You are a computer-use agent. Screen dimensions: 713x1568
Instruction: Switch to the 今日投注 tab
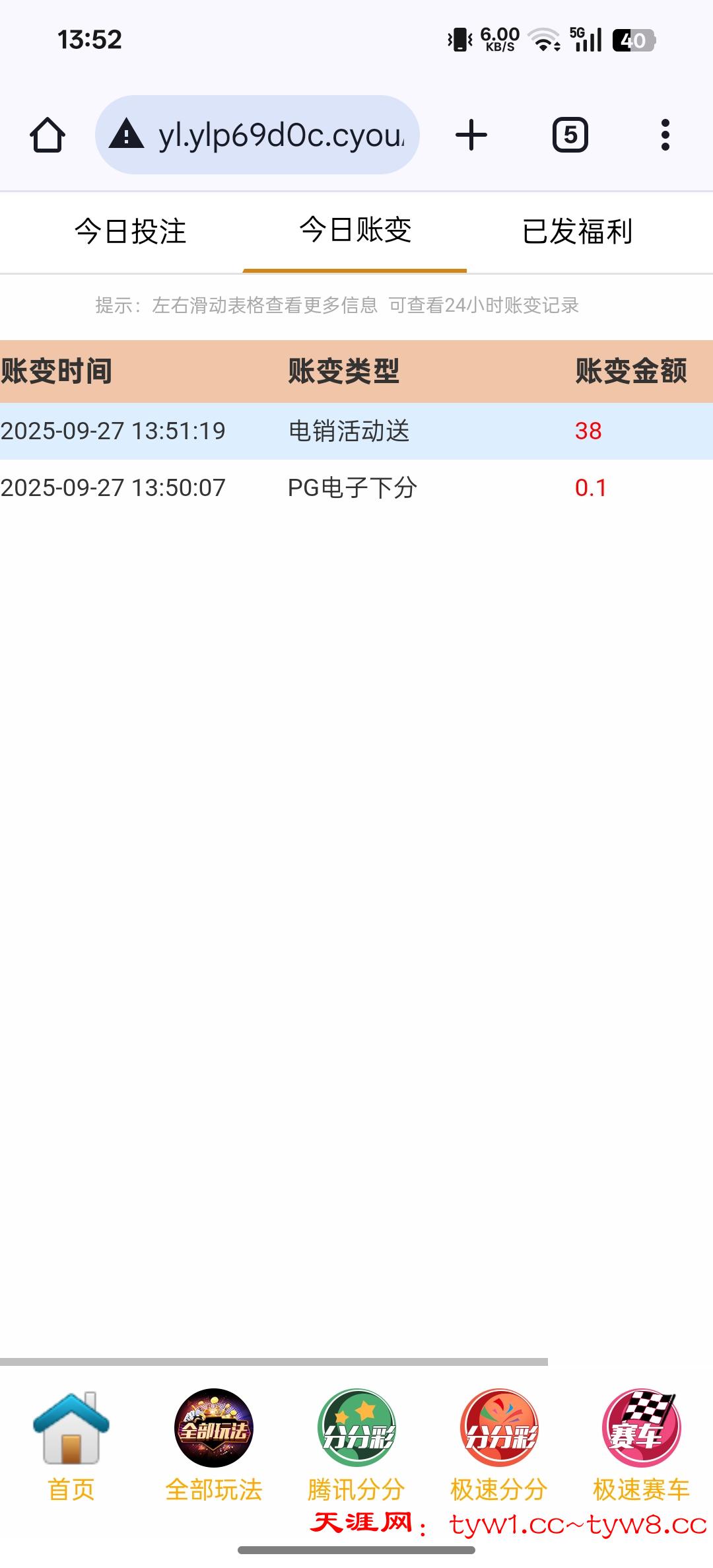coord(131,232)
